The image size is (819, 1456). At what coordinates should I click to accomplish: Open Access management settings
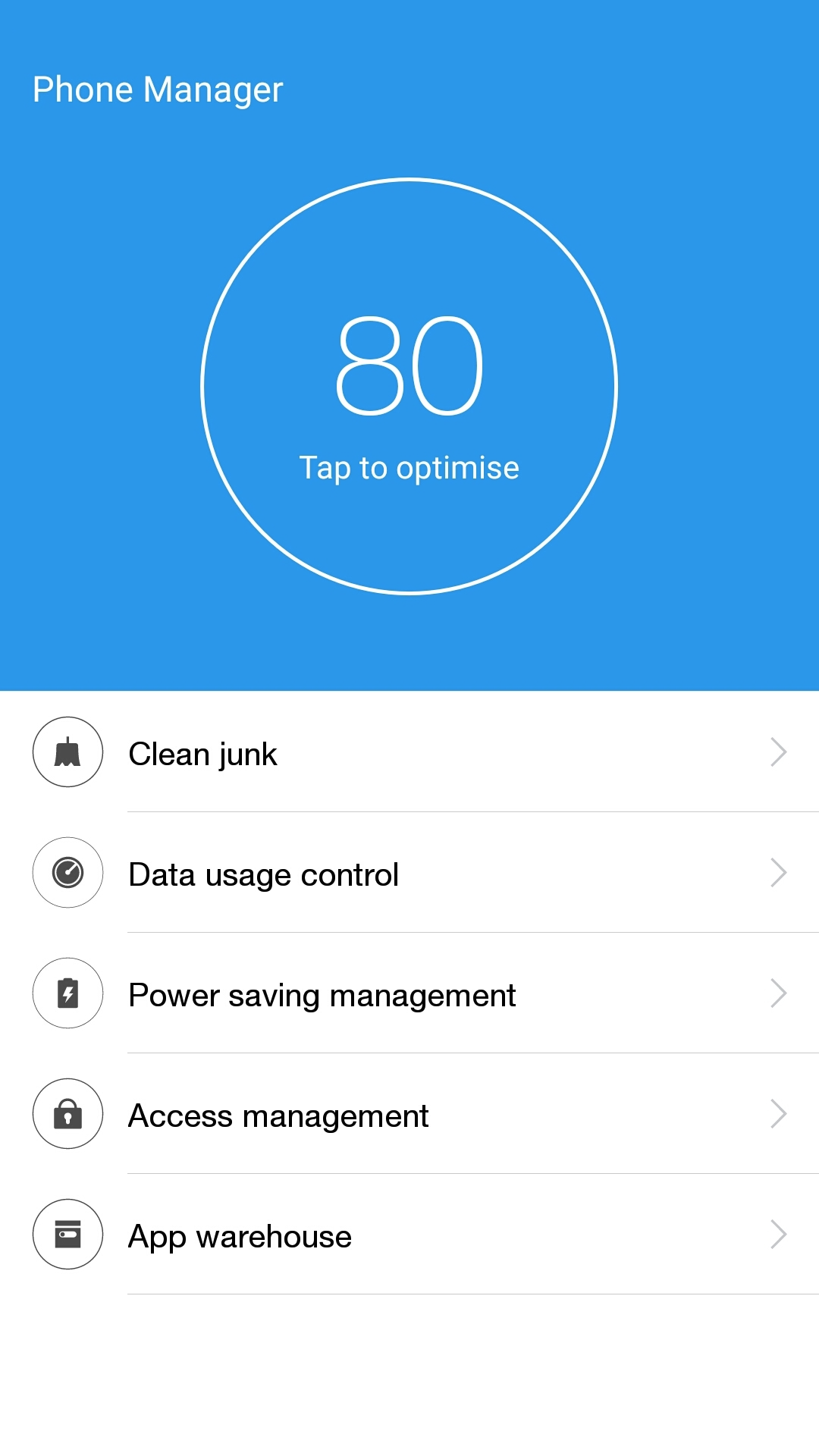[x=409, y=1114]
